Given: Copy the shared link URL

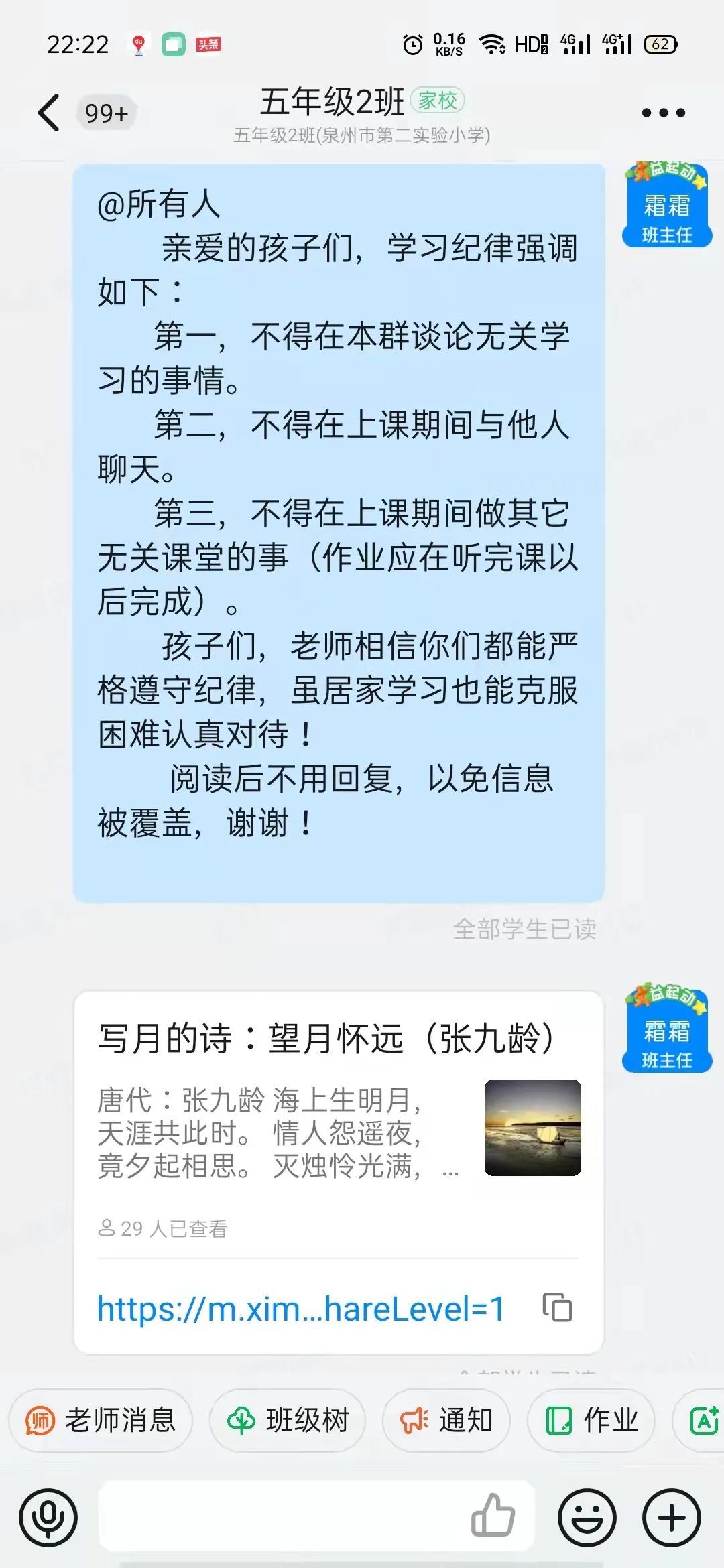Looking at the screenshot, I should (x=557, y=1307).
